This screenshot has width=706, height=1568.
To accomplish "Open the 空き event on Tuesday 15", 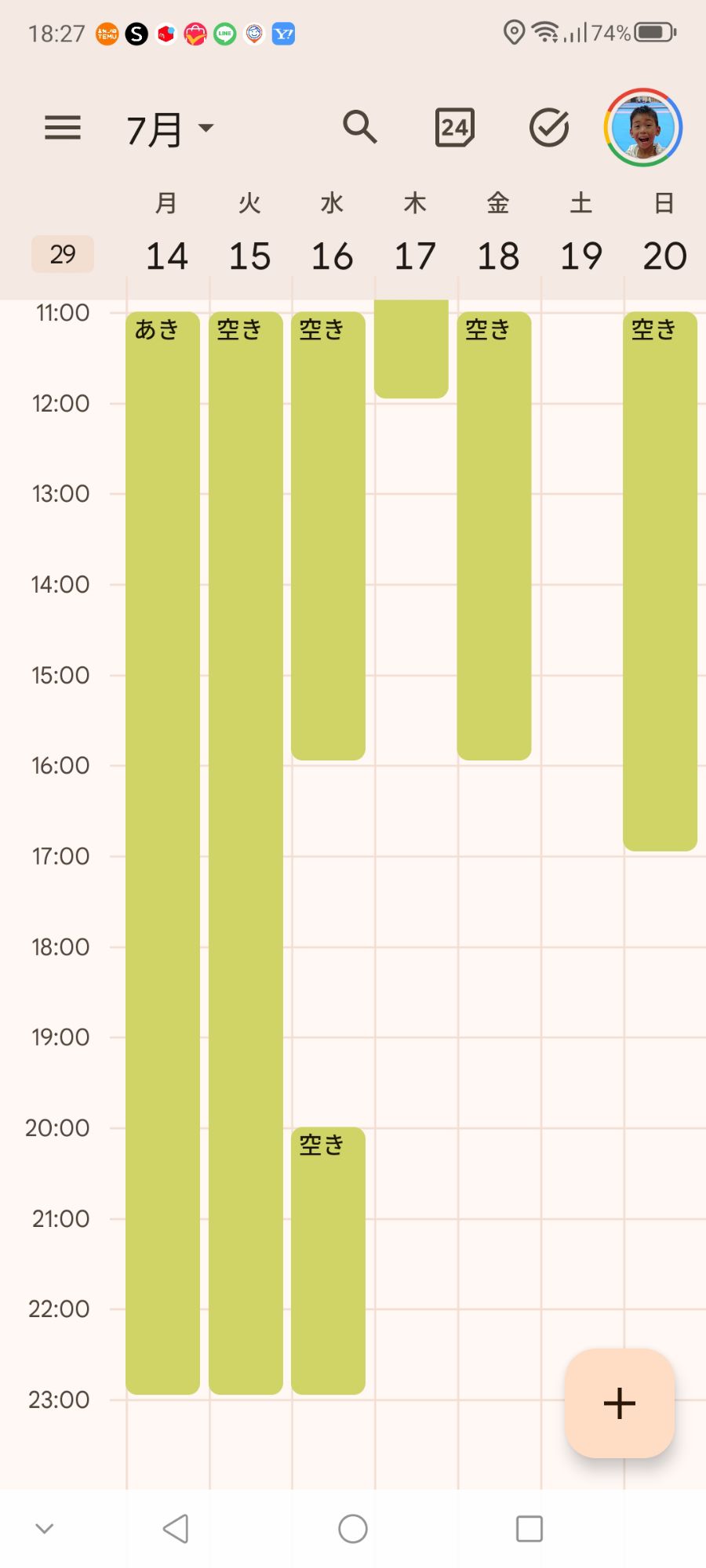I will (x=246, y=853).
